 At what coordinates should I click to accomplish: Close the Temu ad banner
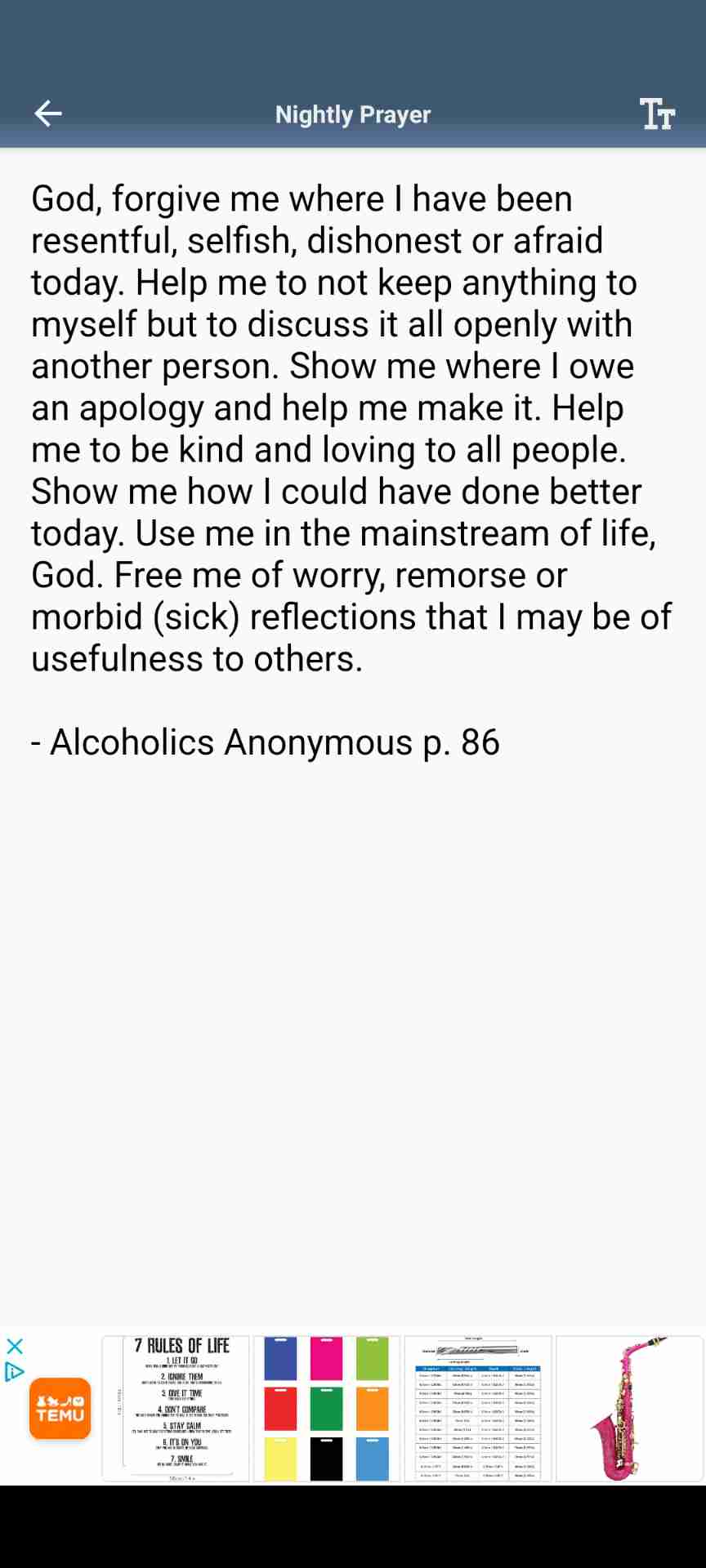click(x=15, y=1347)
